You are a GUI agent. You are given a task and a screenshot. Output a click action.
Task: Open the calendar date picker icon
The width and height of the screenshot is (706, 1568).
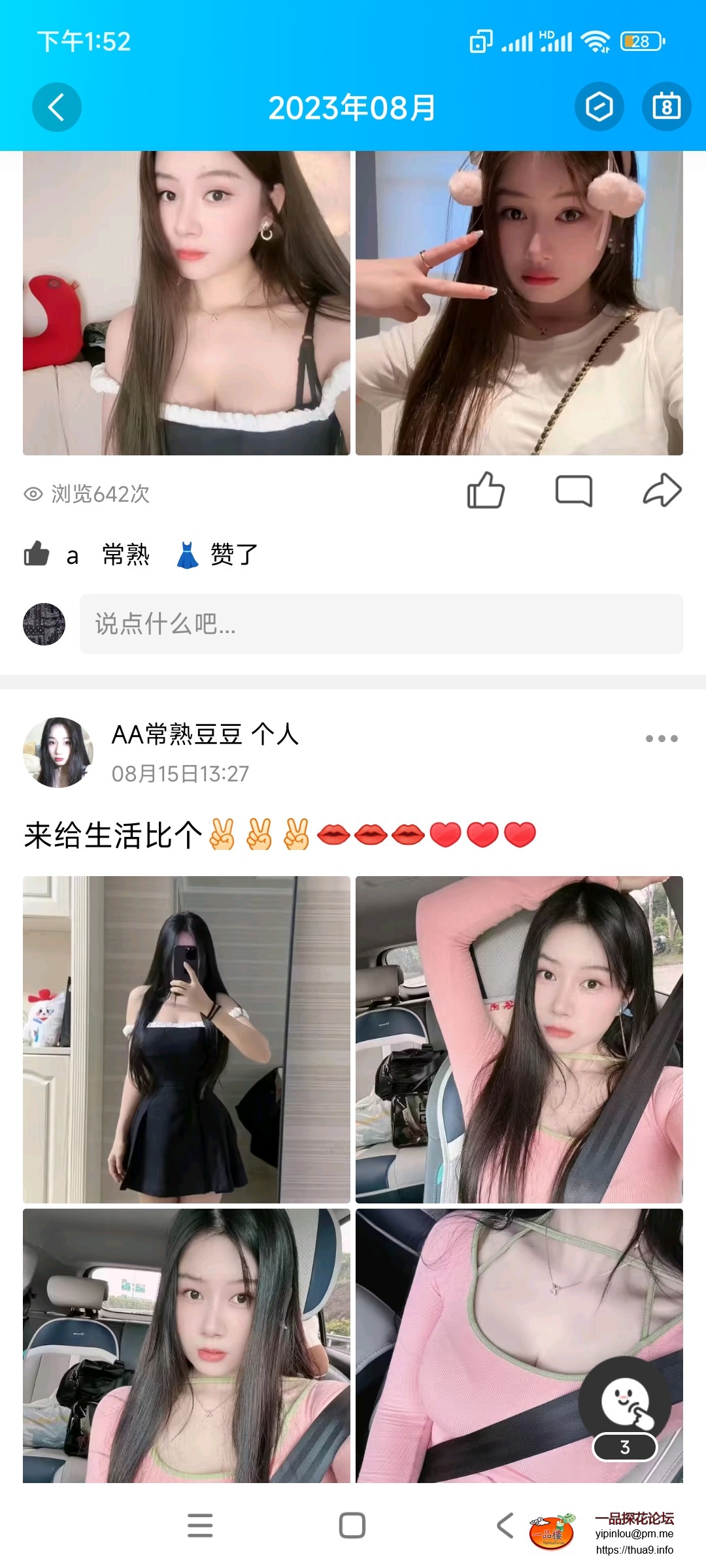click(x=665, y=107)
